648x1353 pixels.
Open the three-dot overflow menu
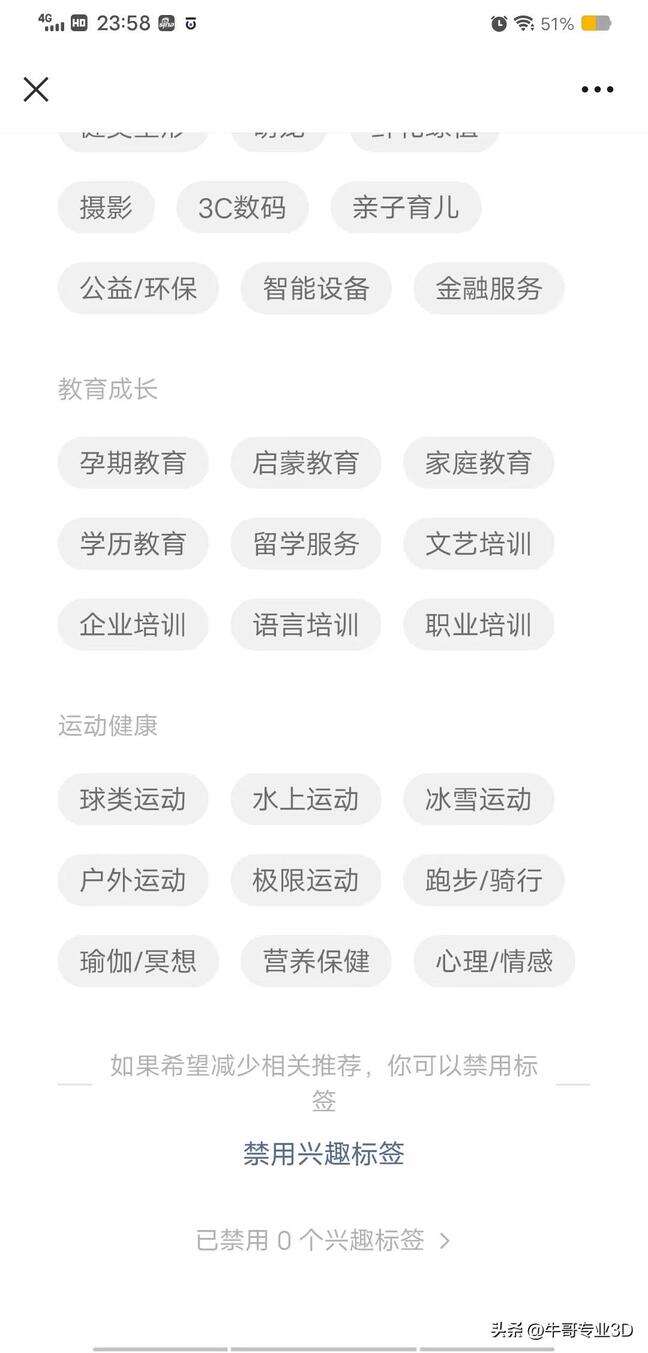(597, 89)
